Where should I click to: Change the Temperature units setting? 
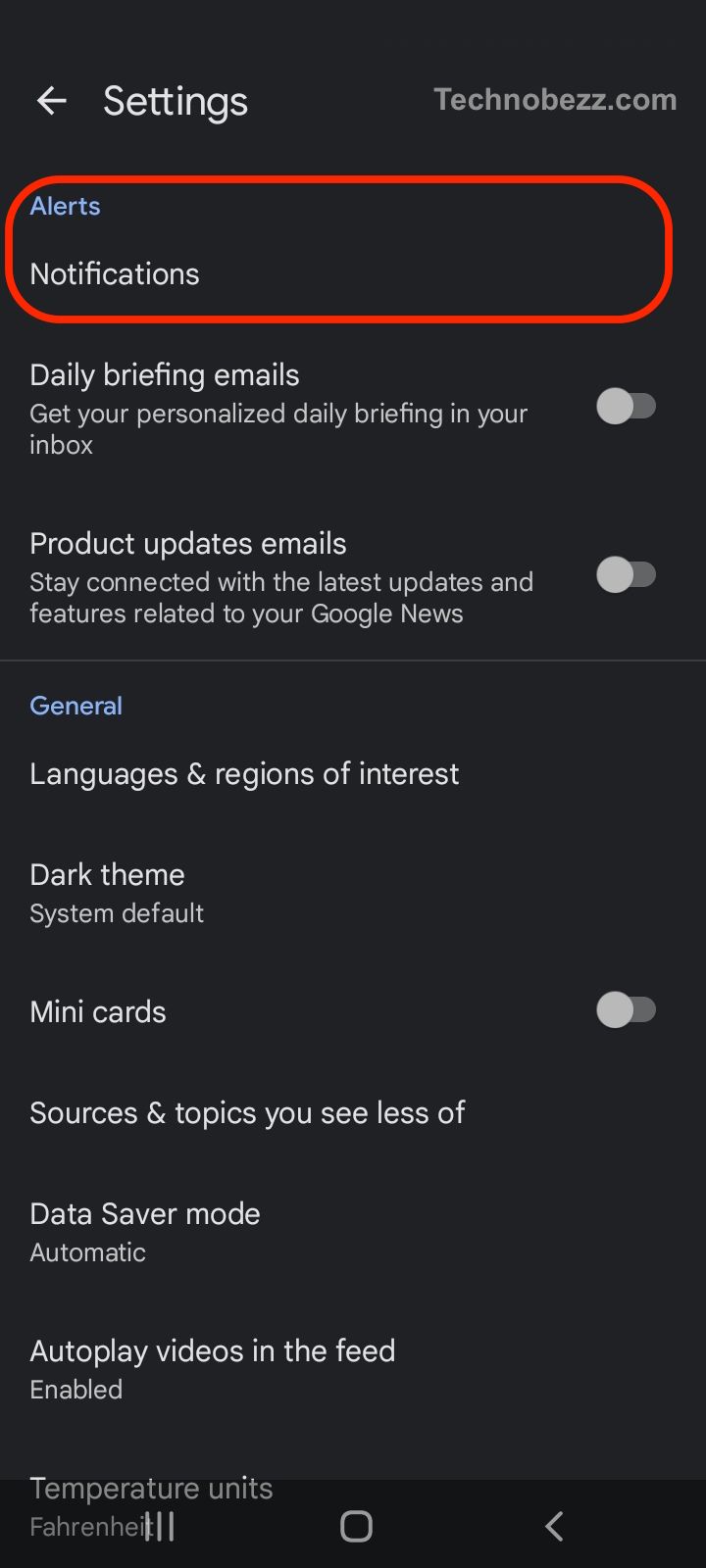[151, 1488]
